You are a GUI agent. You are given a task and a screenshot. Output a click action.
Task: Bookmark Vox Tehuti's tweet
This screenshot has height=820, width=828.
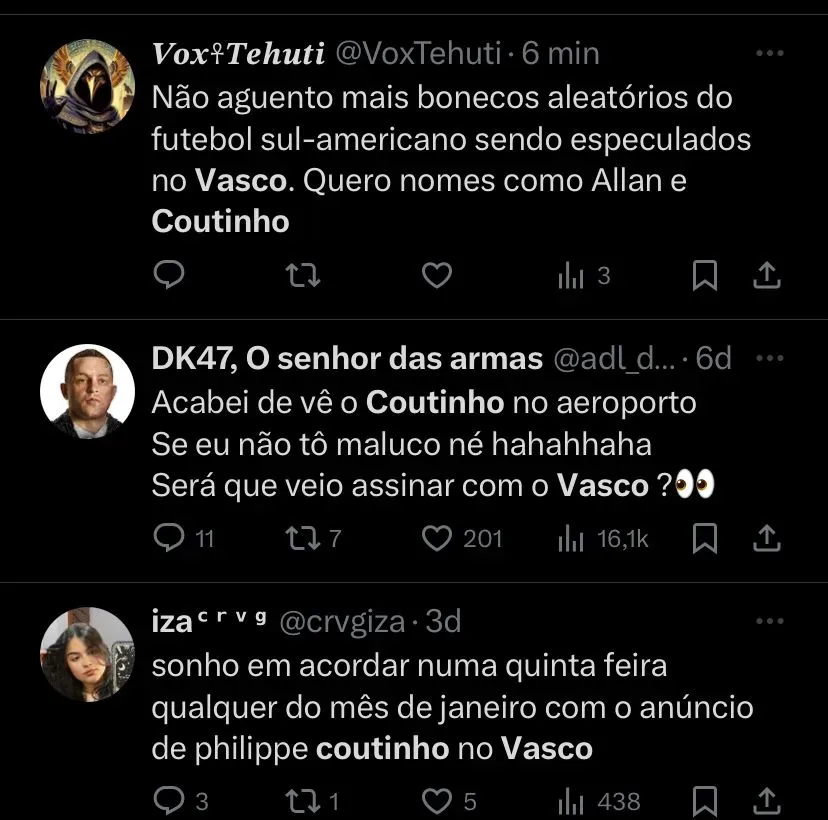click(x=705, y=275)
